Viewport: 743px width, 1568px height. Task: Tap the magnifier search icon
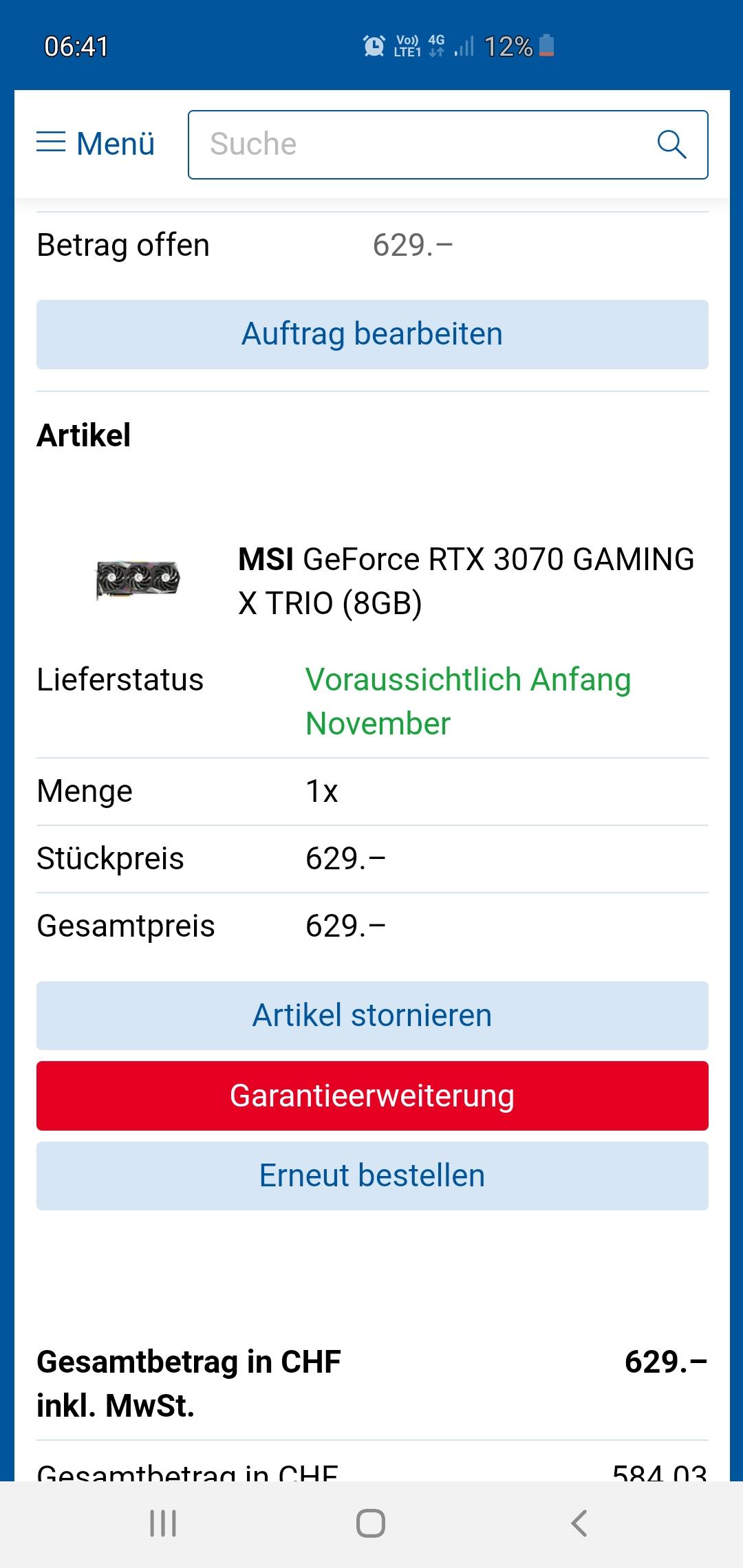[671, 144]
